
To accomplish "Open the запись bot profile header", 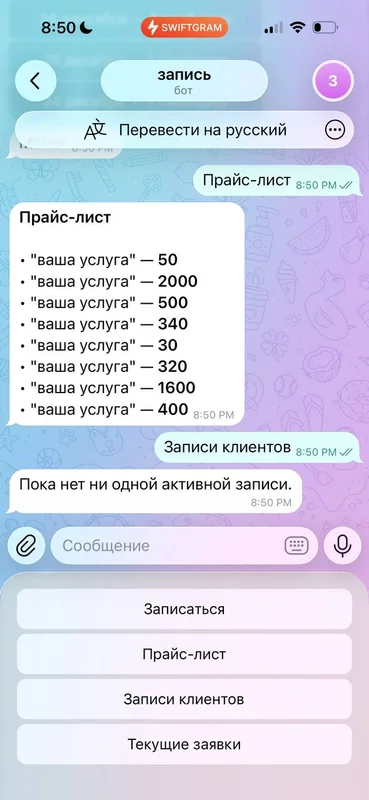I will (x=184, y=81).
